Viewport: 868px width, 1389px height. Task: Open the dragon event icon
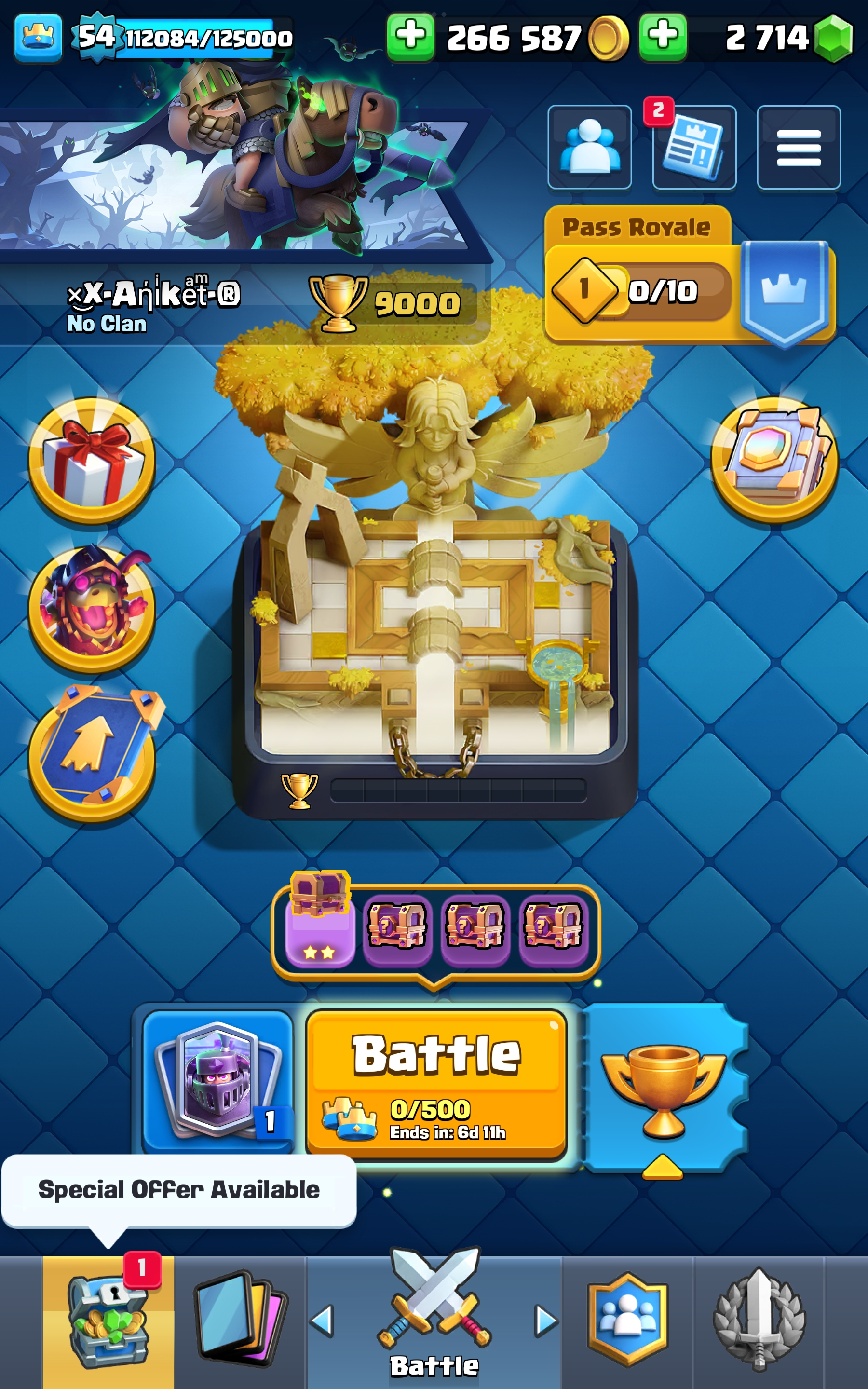tap(92, 608)
